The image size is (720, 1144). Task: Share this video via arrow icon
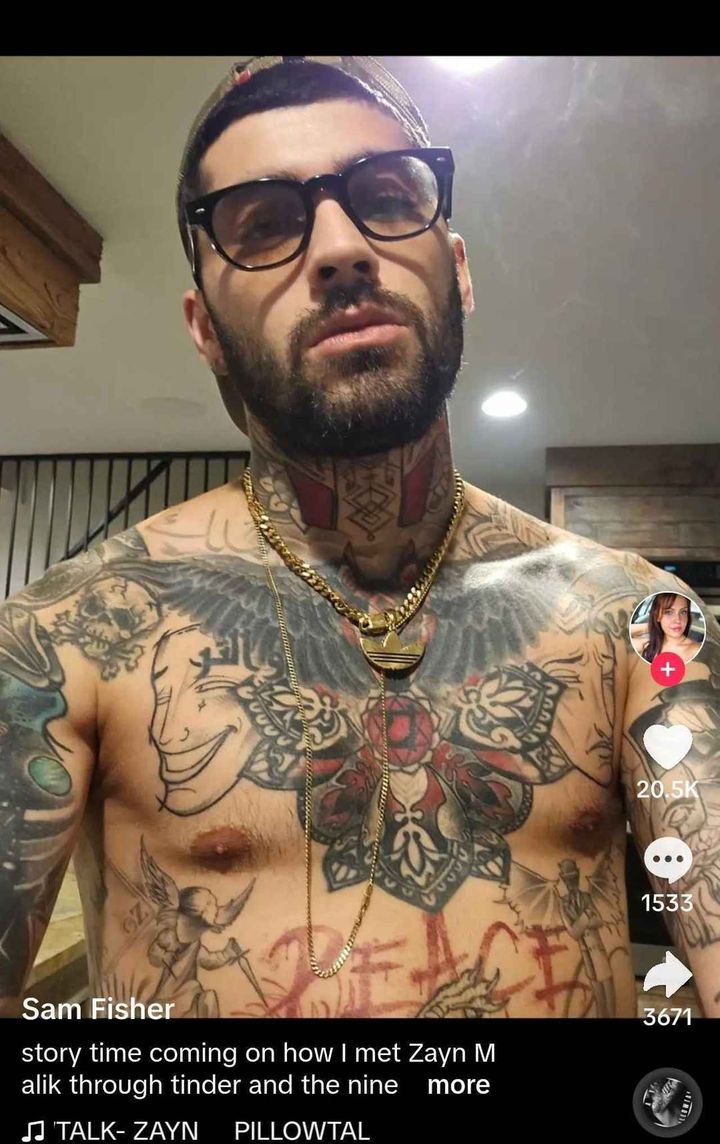tap(667, 974)
